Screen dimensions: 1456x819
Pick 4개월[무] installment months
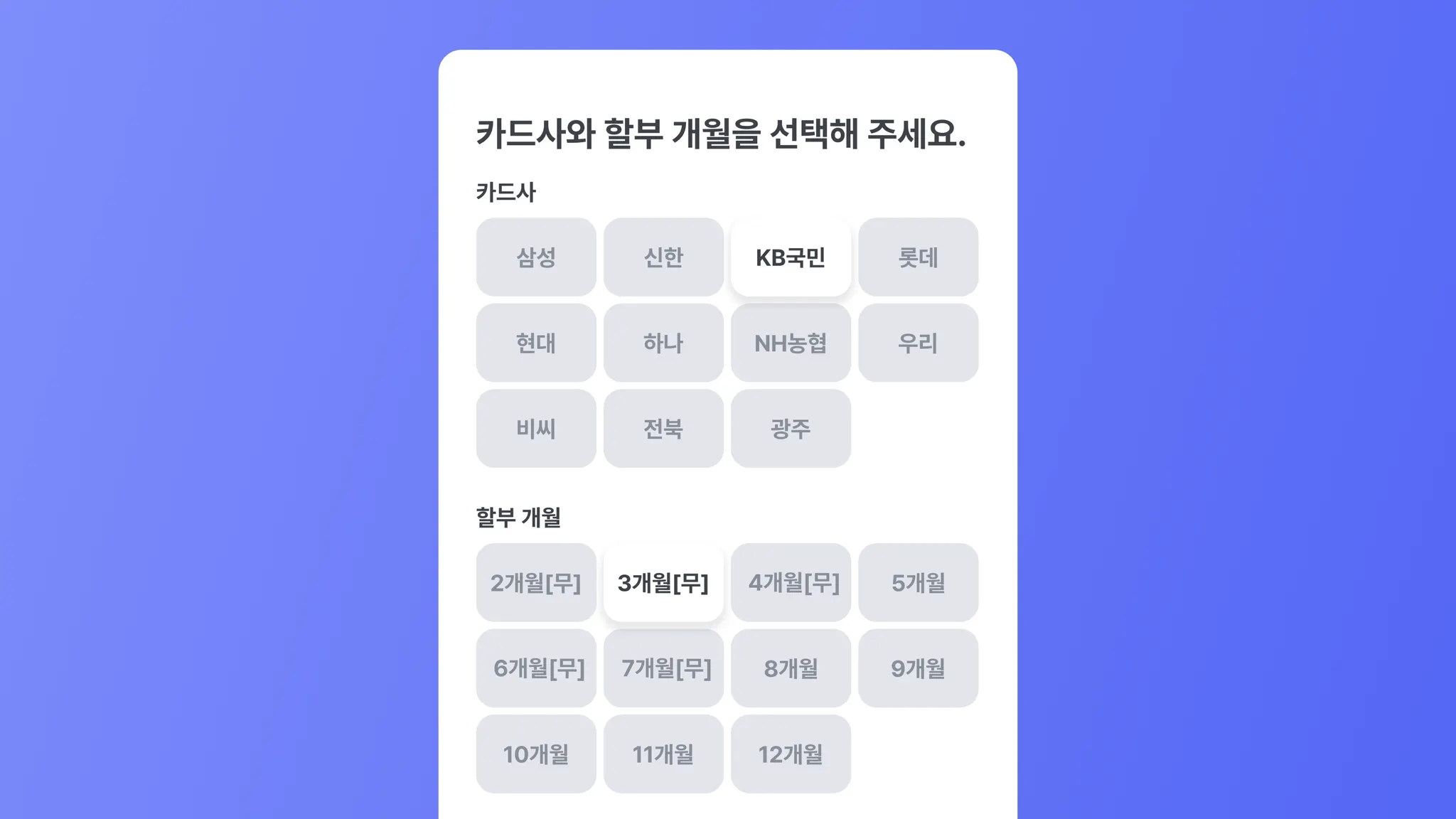point(791,583)
